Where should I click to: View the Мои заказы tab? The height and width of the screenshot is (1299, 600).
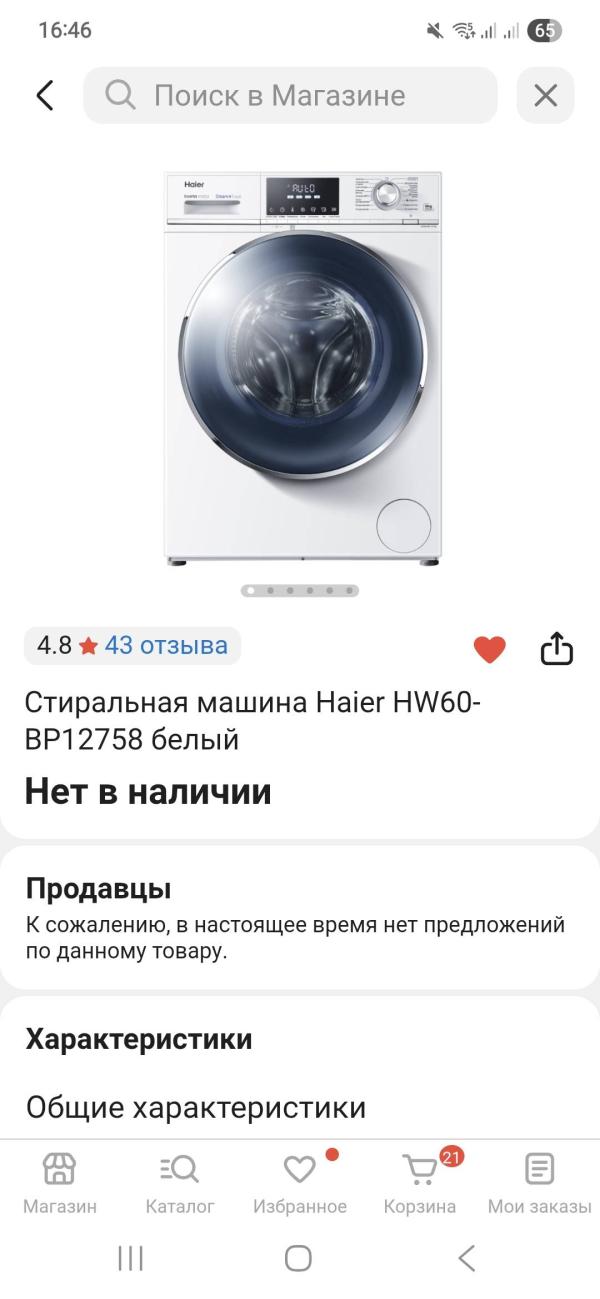point(540,1181)
